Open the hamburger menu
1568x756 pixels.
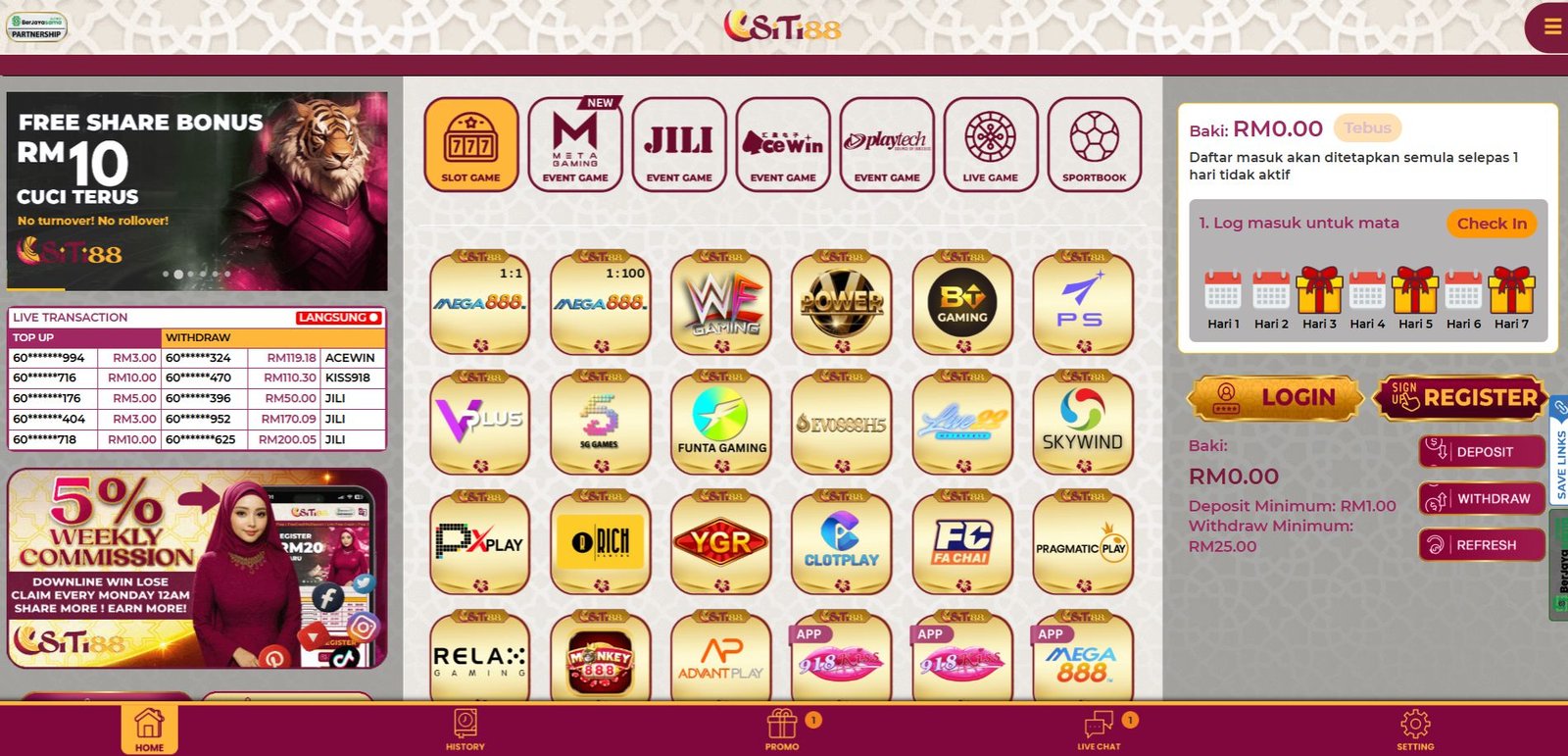coord(1551,26)
